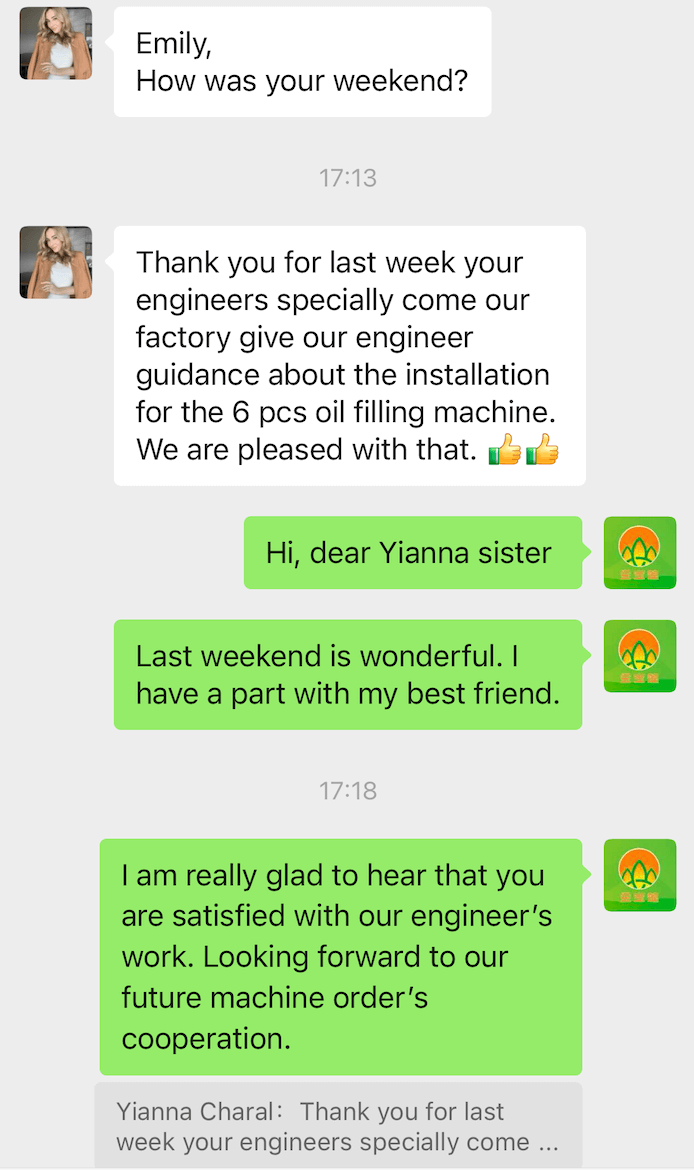Open the avatar beside 'I am really glad' message
This screenshot has width=694, height=1170.
[x=640, y=875]
